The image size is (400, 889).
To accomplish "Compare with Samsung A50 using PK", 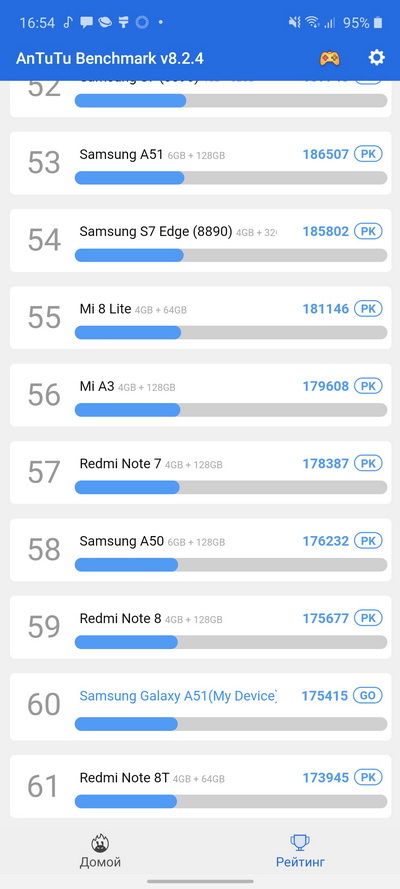I will 368,541.
